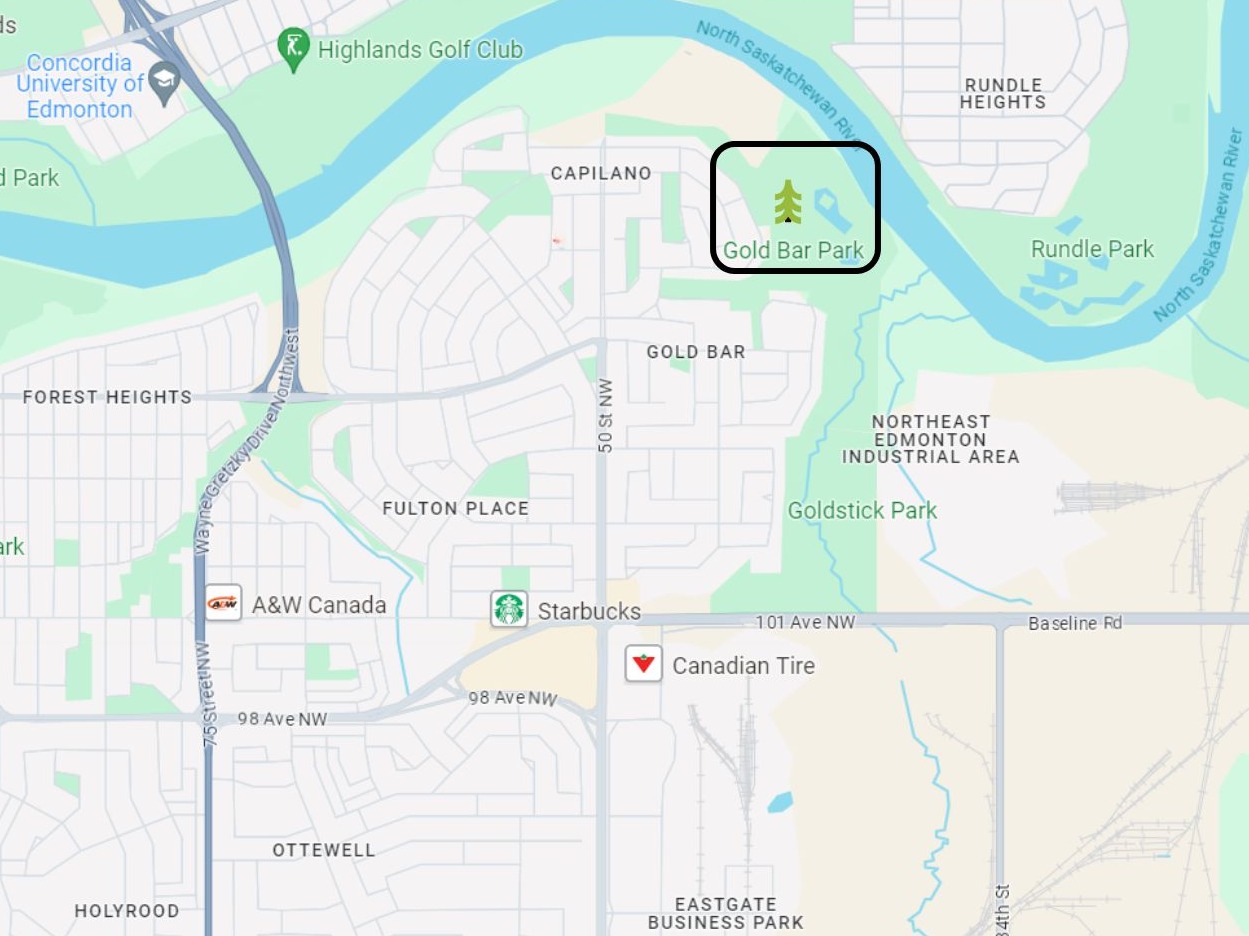This screenshot has width=1249, height=936.
Task: Tap the A&W Canada marker
Action: [x=223, y=603]
